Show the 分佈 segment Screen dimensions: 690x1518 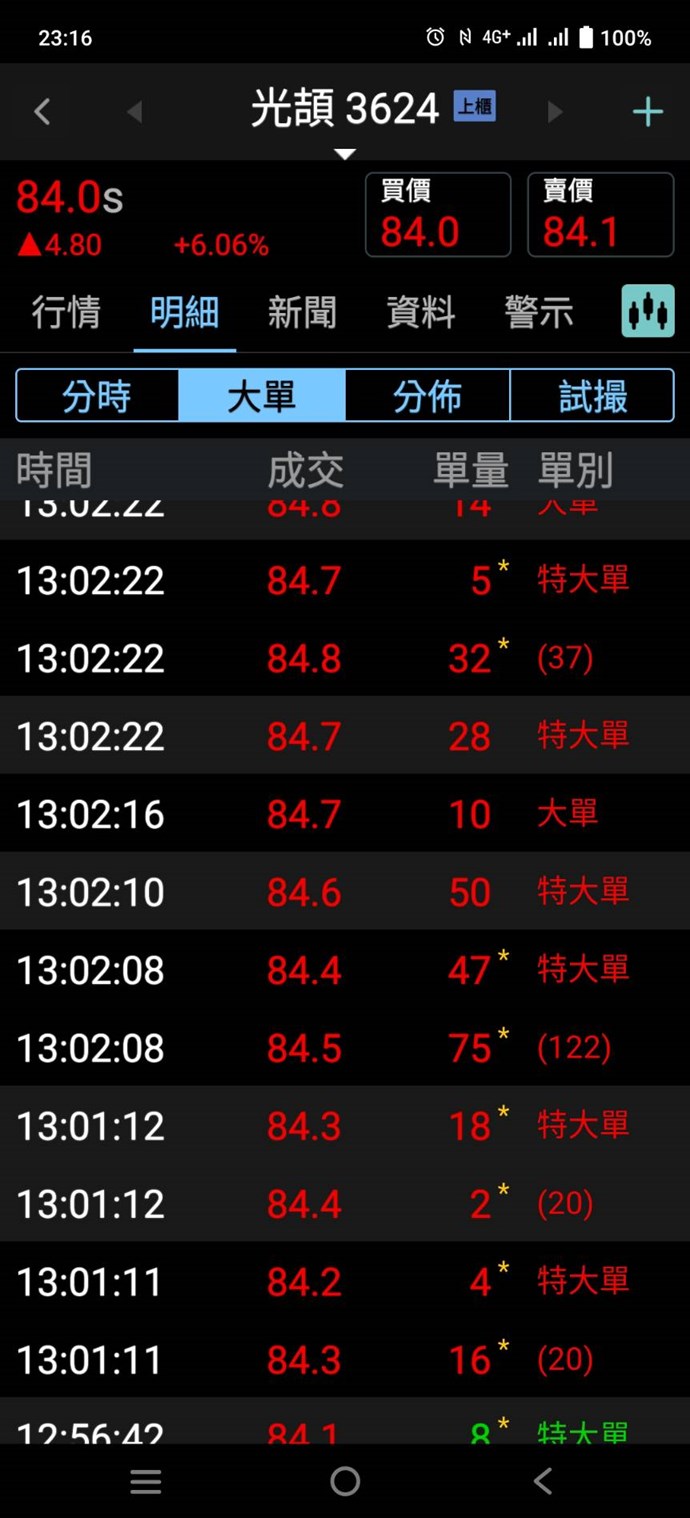point(427,396)
